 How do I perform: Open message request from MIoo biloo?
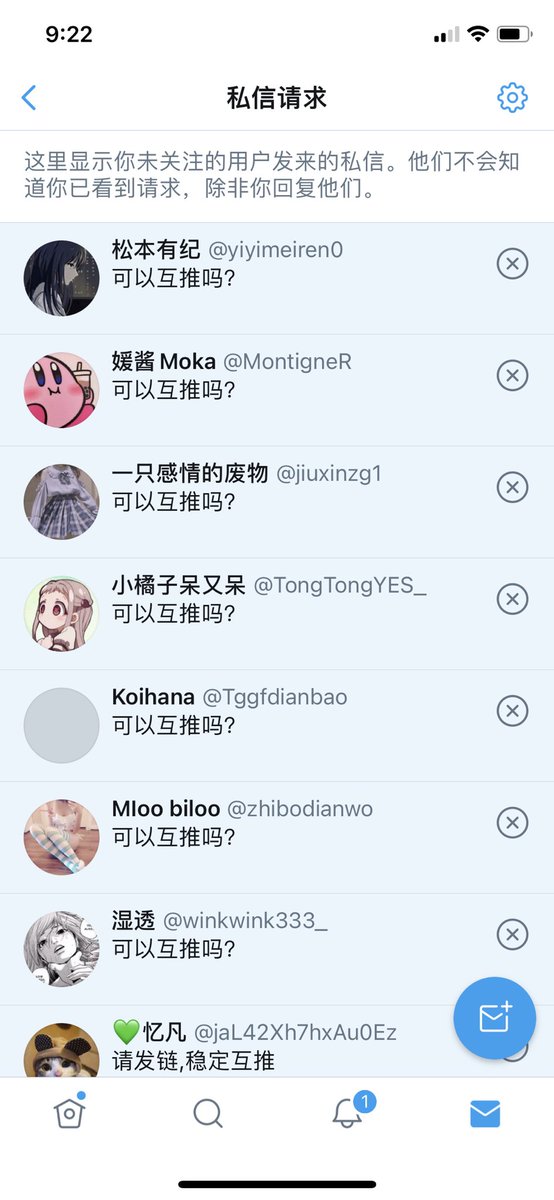[x=277, y=838]
